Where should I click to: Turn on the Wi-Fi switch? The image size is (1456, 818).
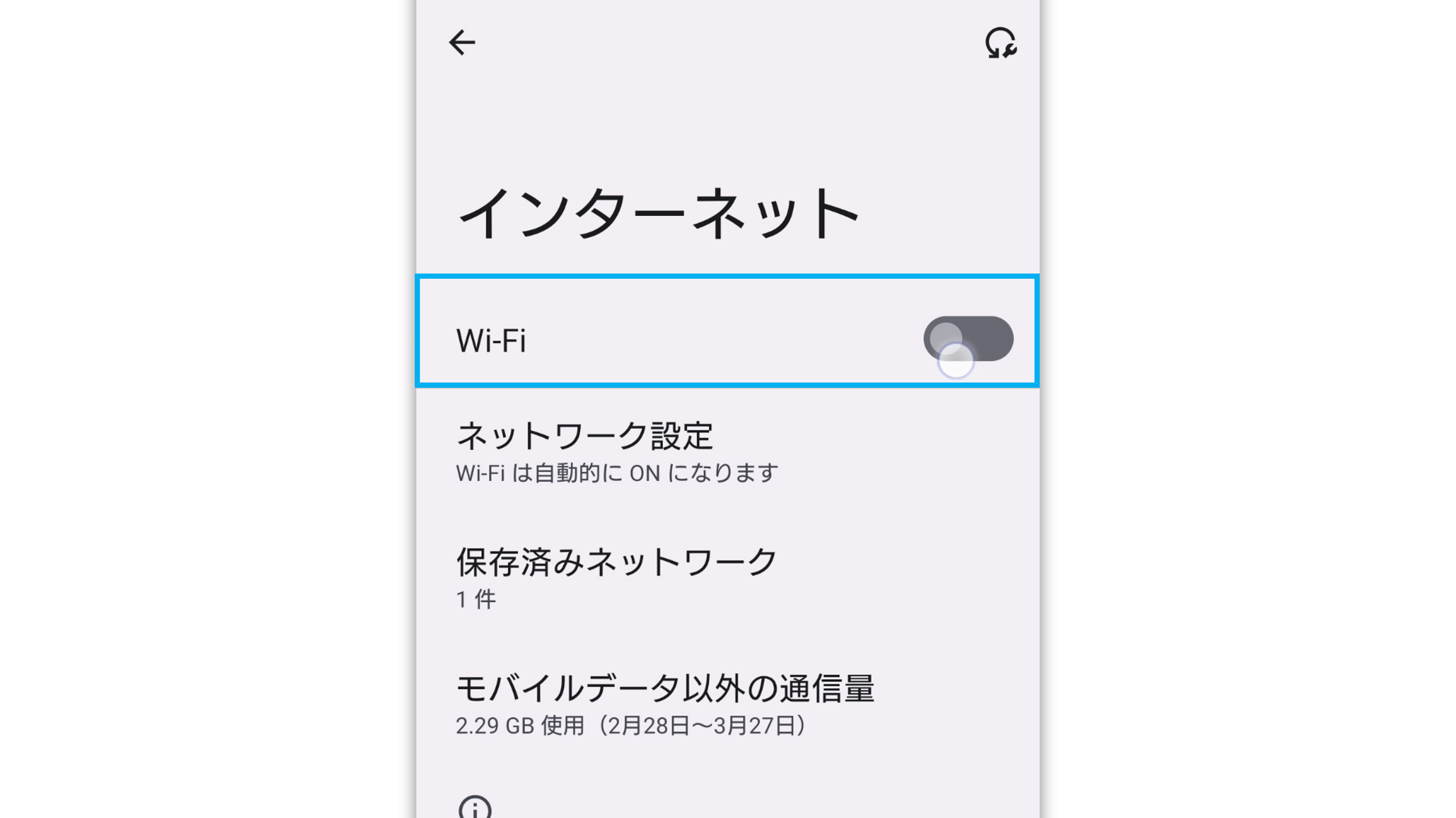pyautogui.click(x=968, y=338)
